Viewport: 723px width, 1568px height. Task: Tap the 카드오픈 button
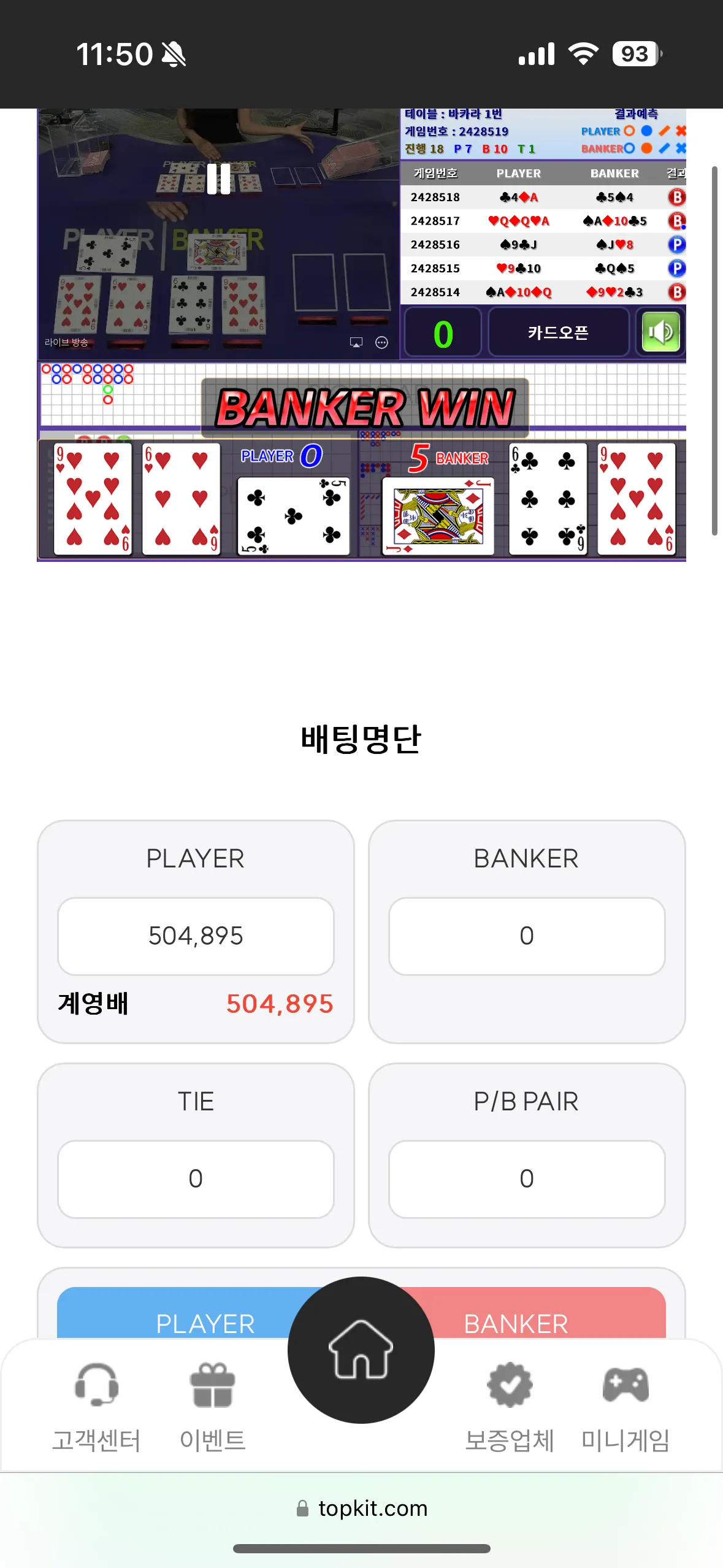(x=558, y=332)
